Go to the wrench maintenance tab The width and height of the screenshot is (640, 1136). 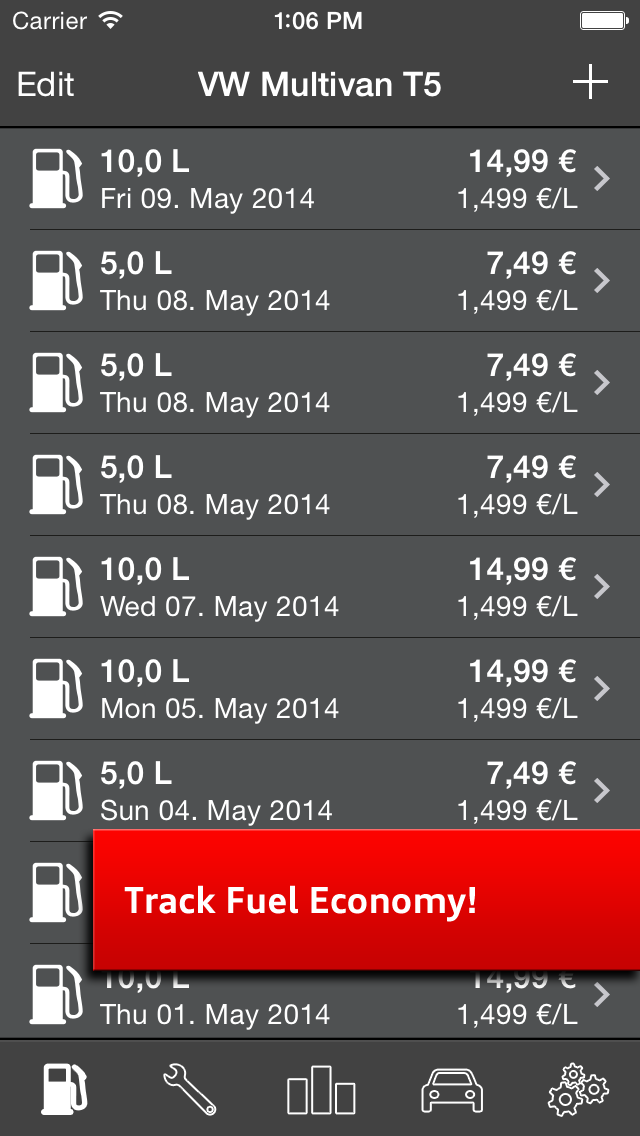pos(190,1088)
